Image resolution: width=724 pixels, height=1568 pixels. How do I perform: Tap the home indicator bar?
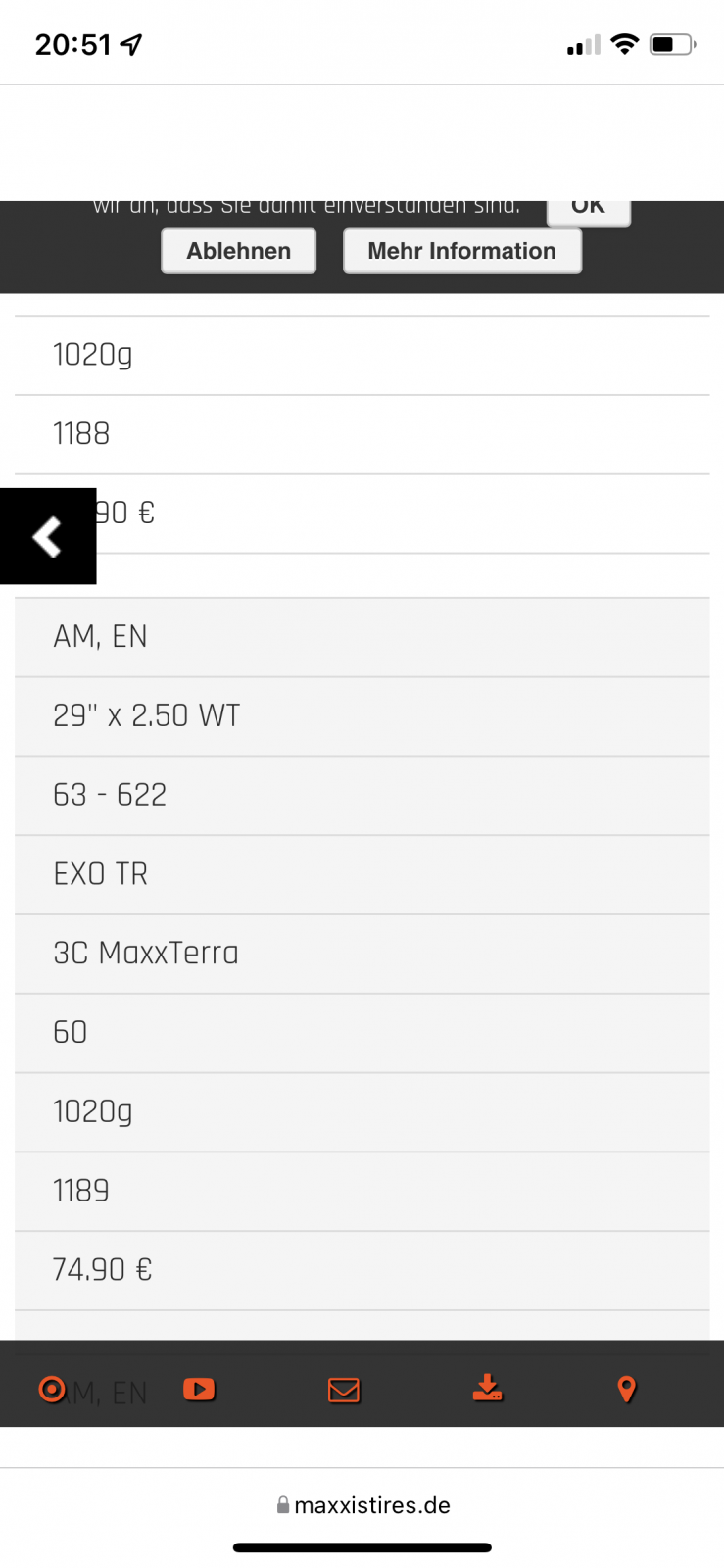[x=362, y=1547]
